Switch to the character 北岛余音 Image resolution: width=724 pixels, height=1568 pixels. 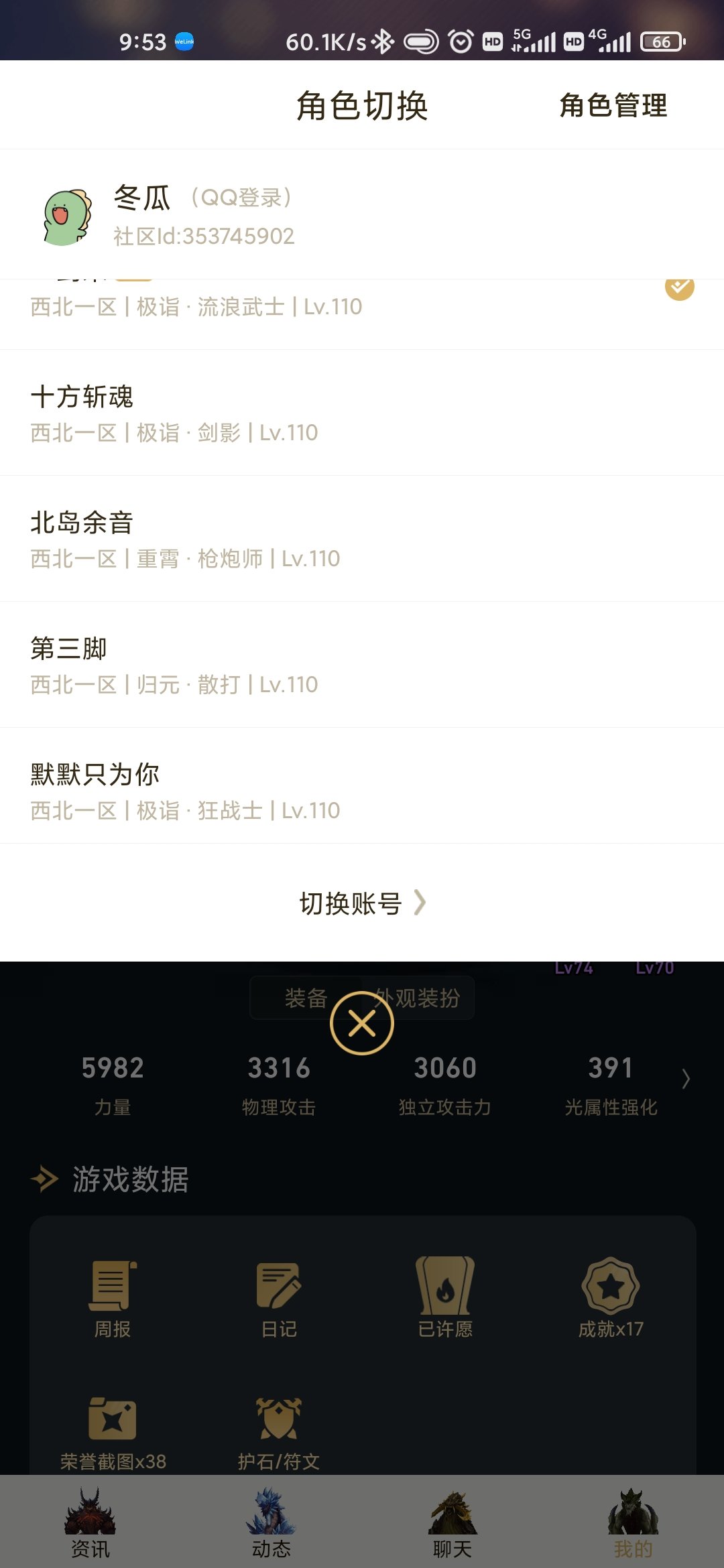coord(362,539)
